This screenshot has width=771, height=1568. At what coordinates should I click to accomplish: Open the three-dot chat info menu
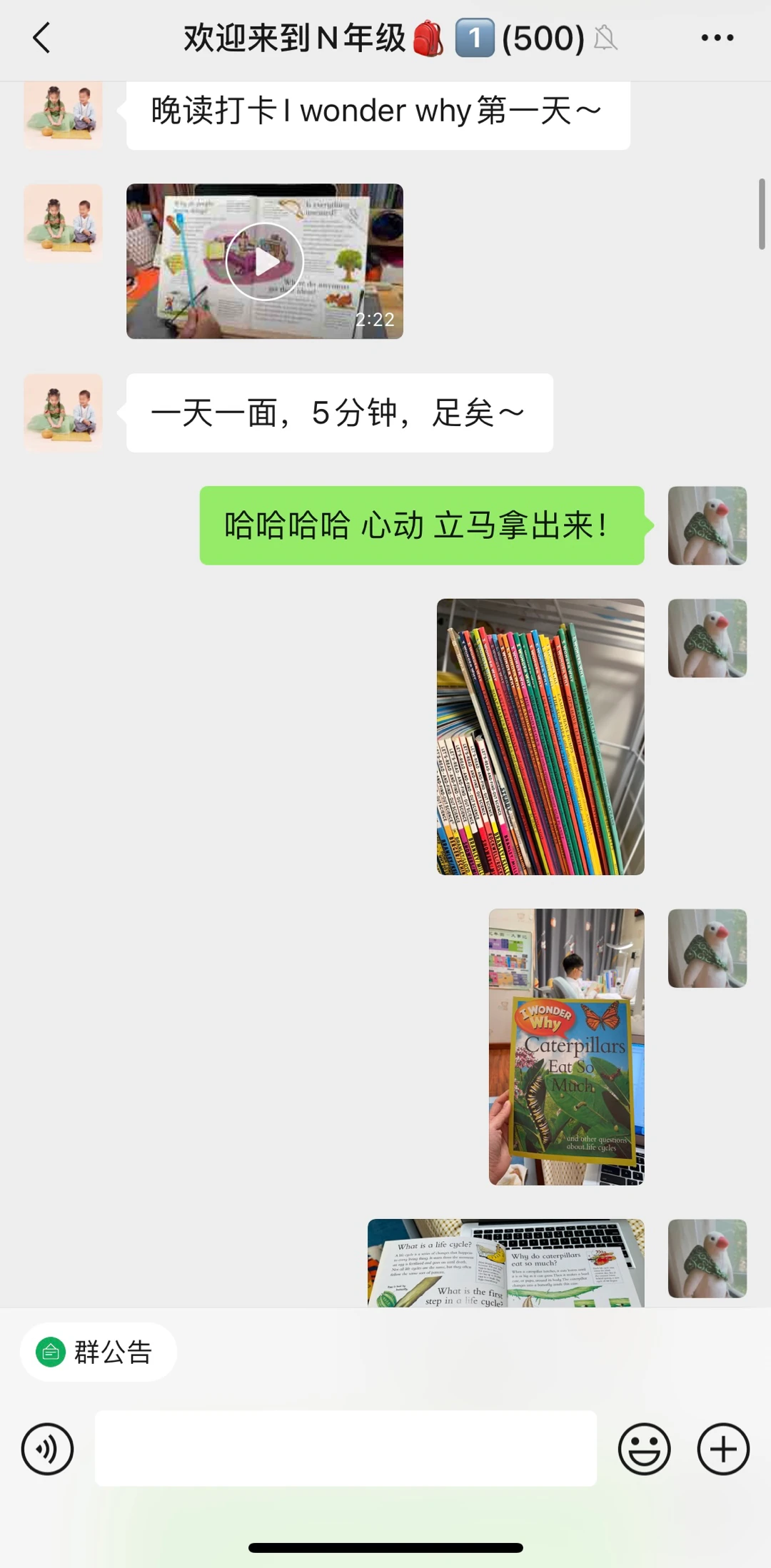coord(717,38)
